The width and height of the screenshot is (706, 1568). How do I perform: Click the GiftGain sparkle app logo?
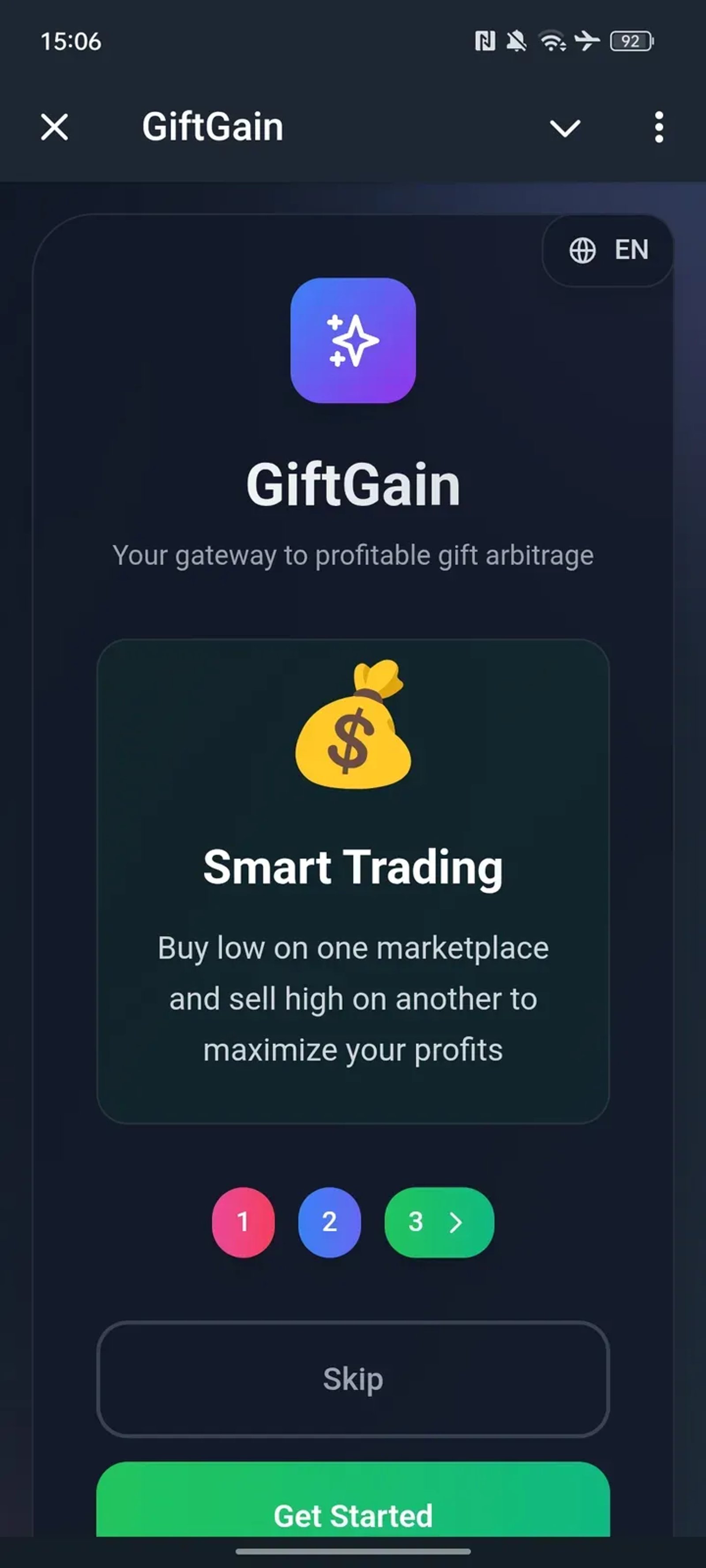tap(353, 341)
